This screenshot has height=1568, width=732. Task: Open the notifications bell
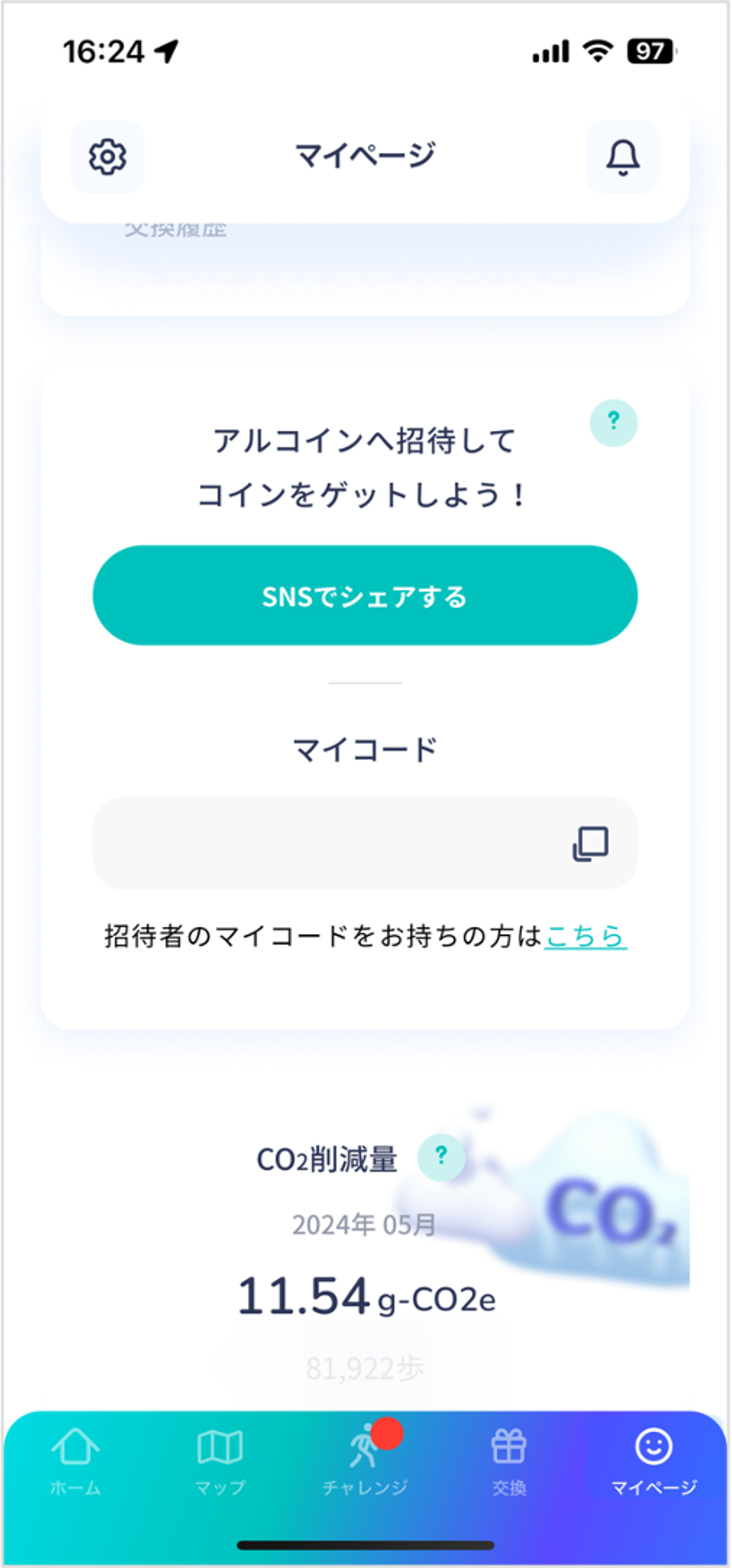623,156
